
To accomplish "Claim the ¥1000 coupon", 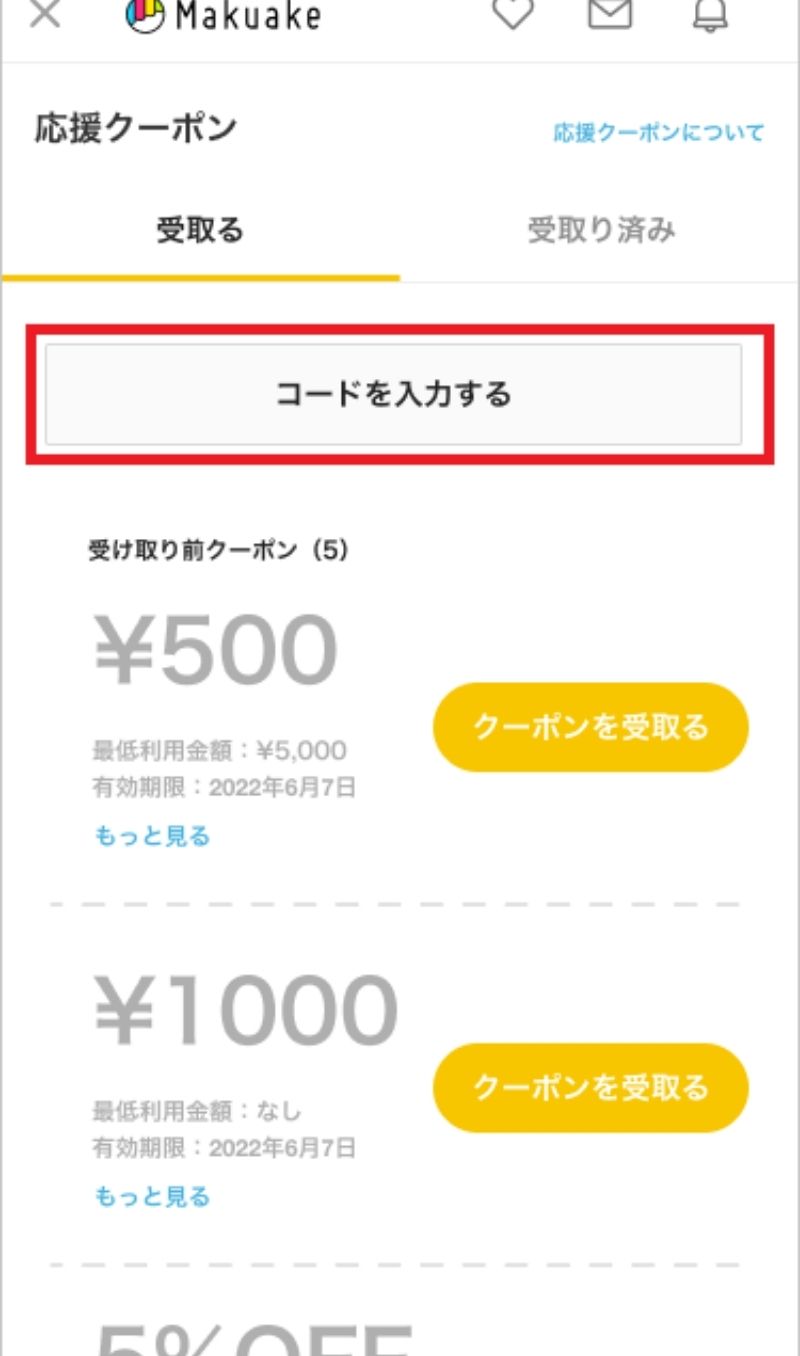I will coord(590,1087).
